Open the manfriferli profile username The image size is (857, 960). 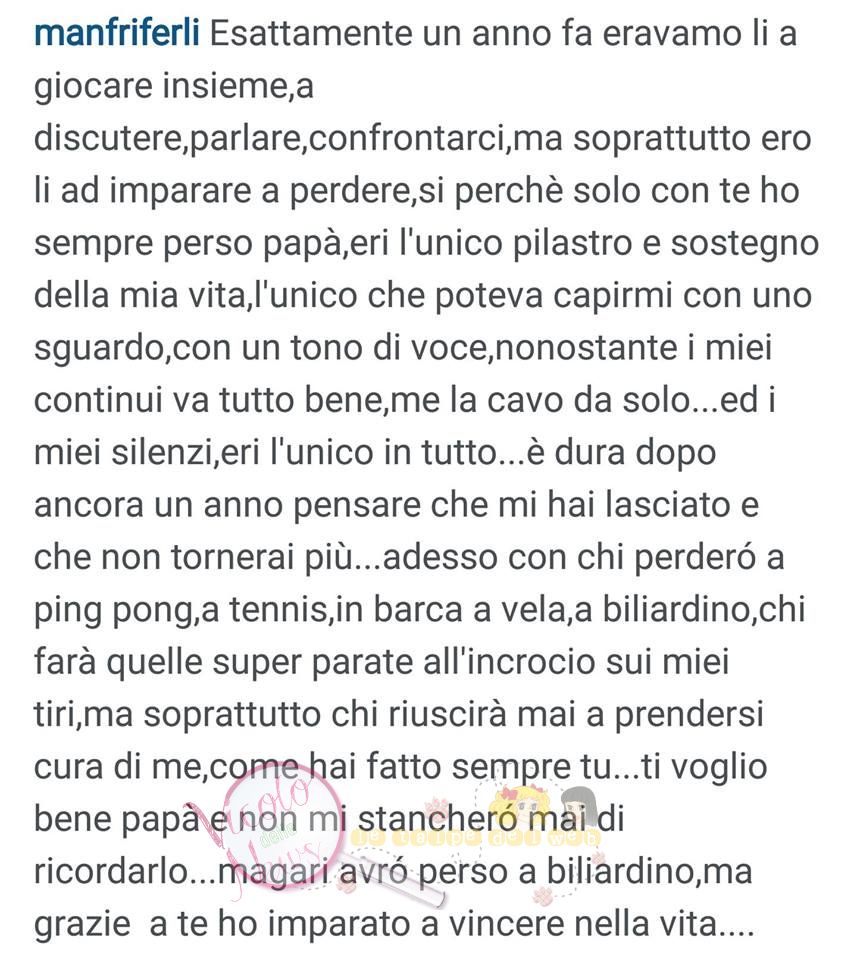[x=118, y=34]
